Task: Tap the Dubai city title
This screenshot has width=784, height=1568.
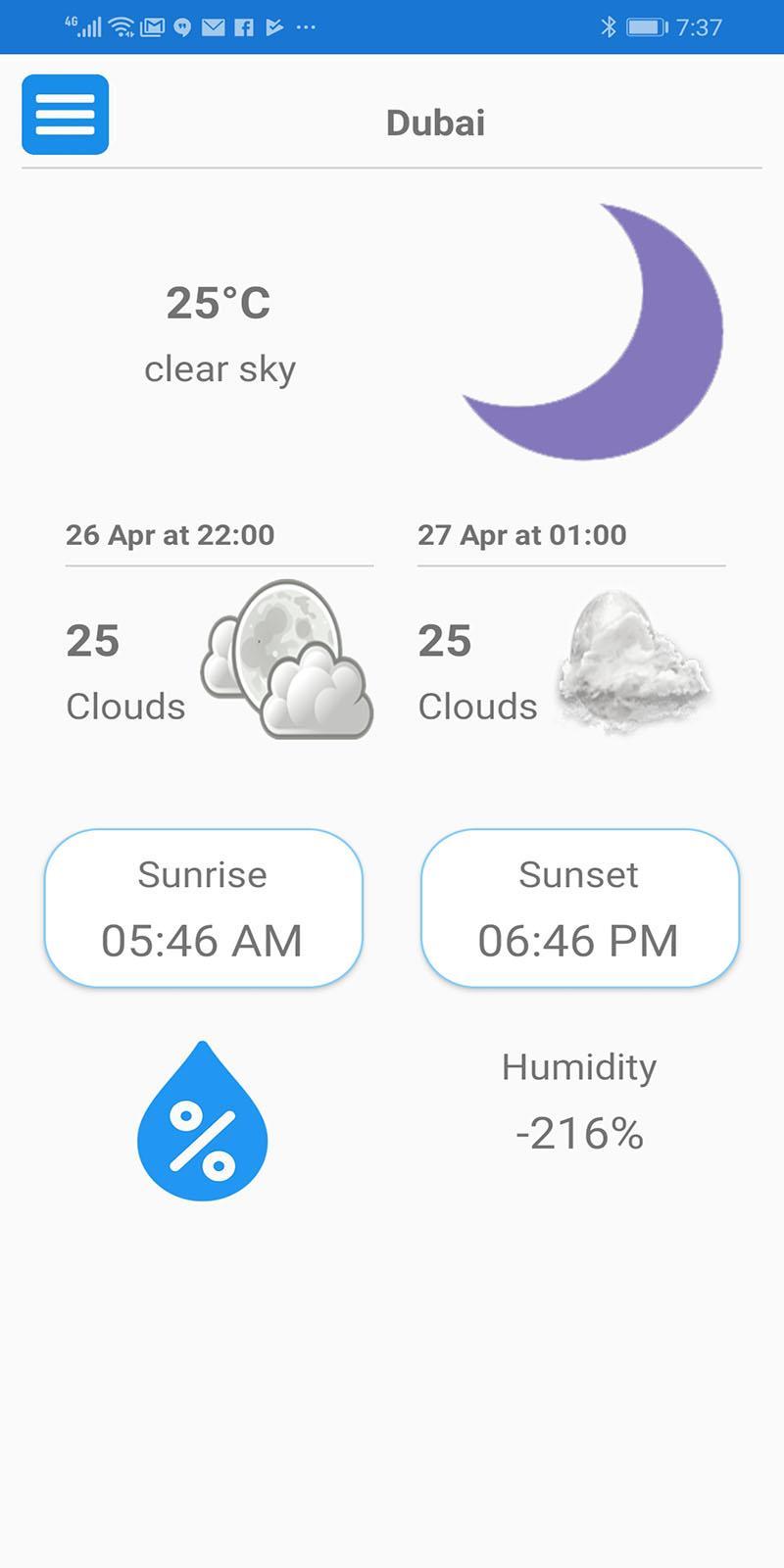Action: click(x=436, y=122)
